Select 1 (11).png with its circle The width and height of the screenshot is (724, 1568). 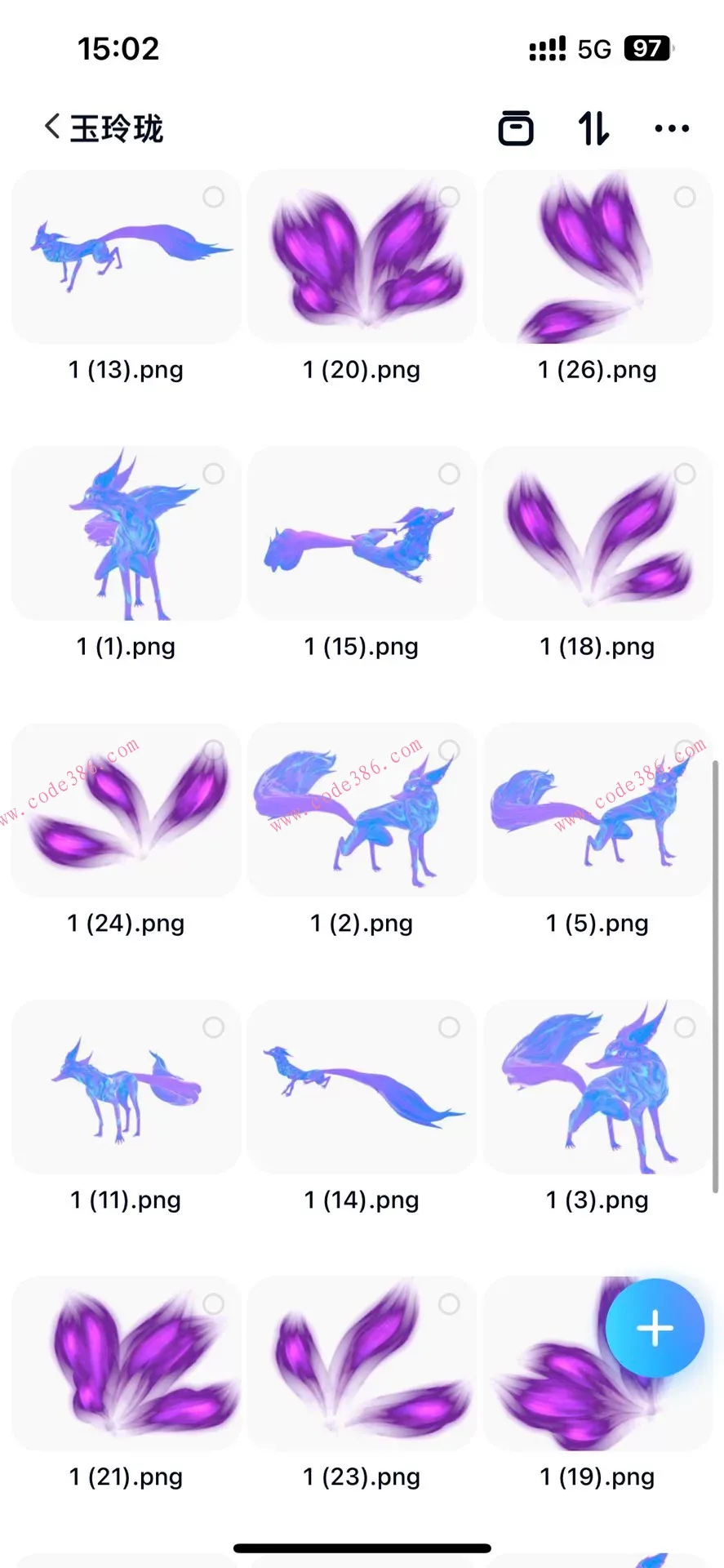[214, 1027]
